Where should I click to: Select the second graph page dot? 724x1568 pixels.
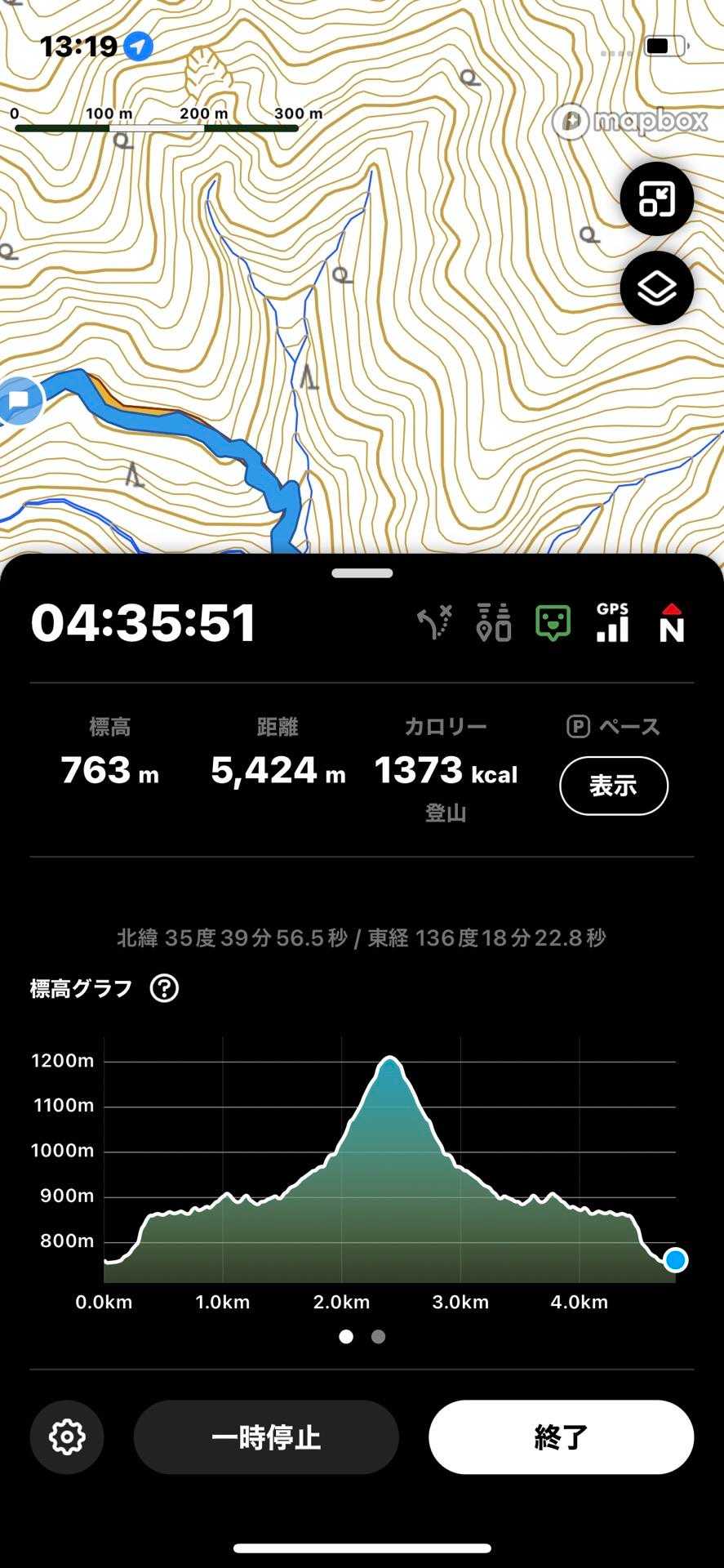pos(378,1337)
